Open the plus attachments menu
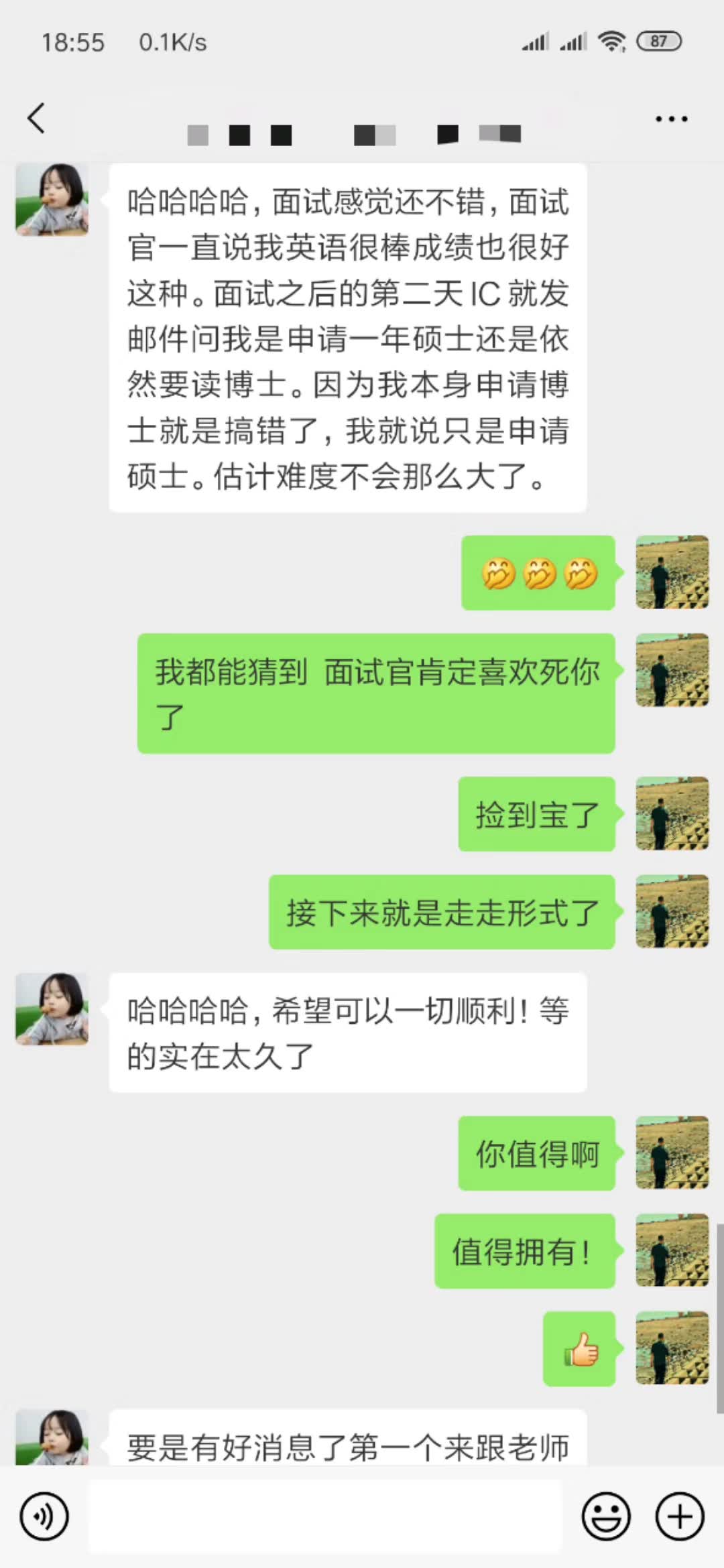Screen dimensions: 724x1568 tap(680, 1516)
